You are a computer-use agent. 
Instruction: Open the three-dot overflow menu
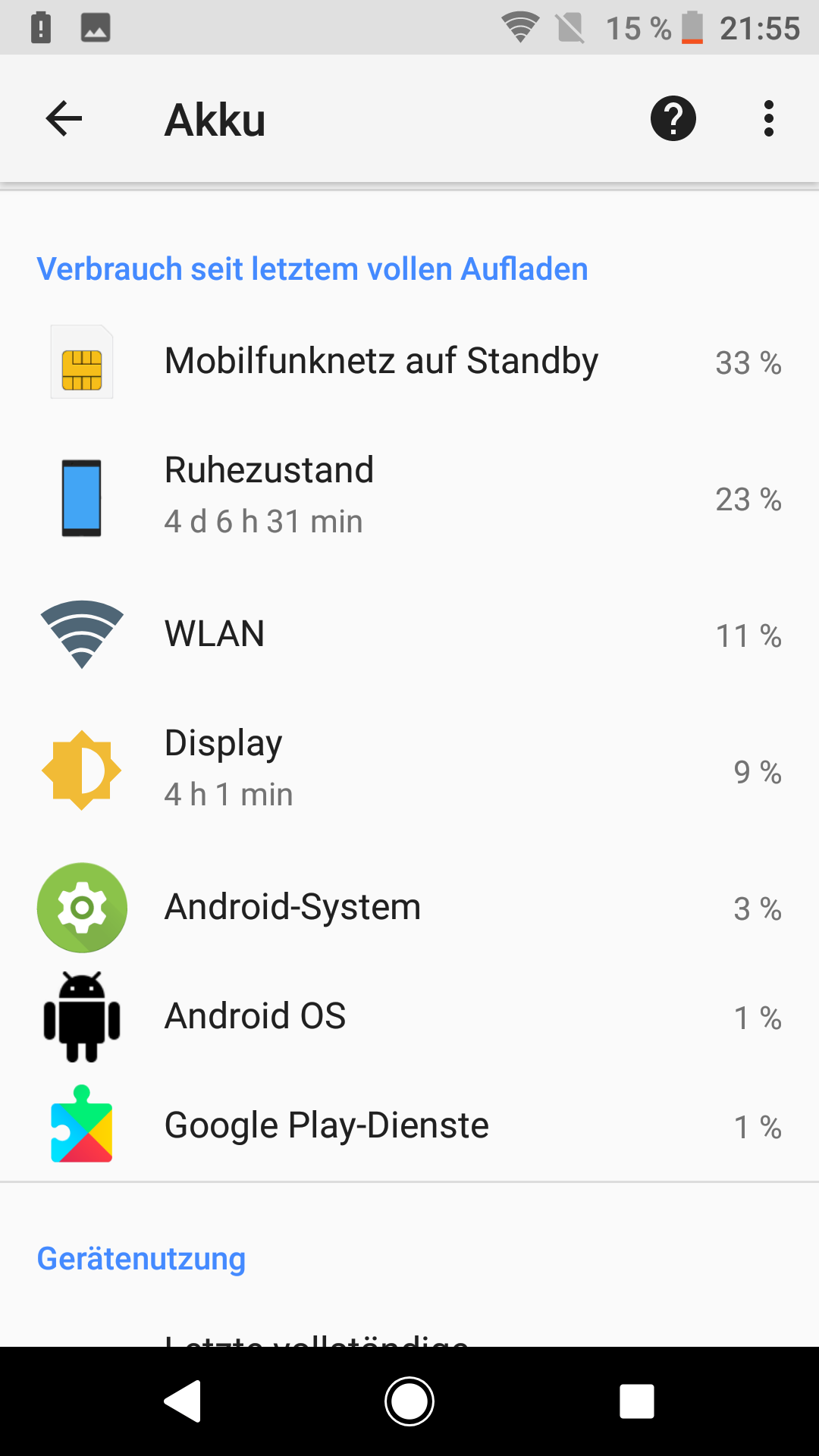pyautogui.click(x=768, y=119)
